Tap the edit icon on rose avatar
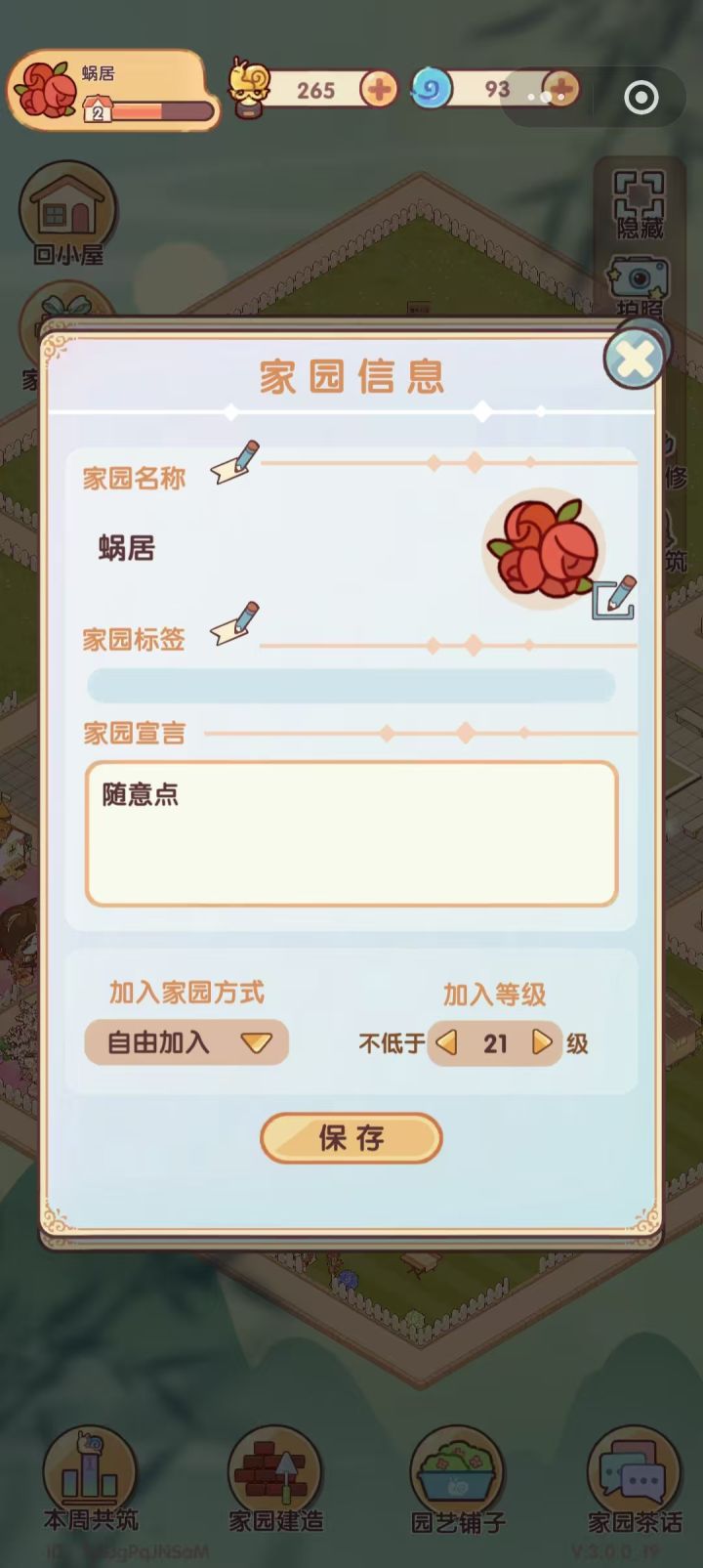 [613, 597]
